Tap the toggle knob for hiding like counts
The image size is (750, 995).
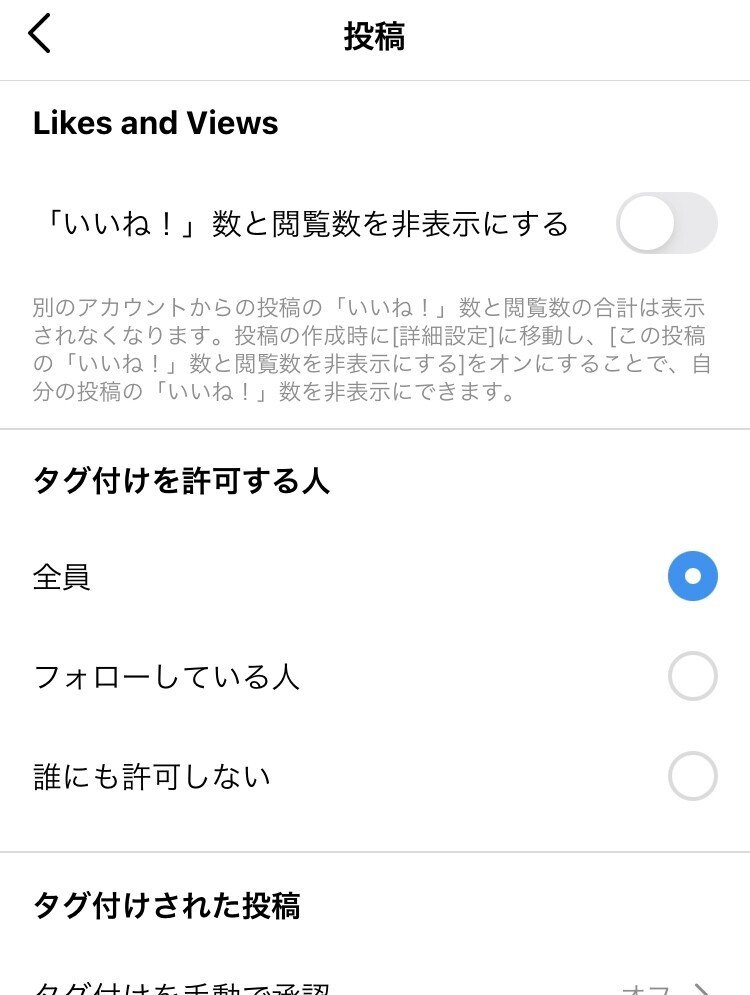coord(646,224)
